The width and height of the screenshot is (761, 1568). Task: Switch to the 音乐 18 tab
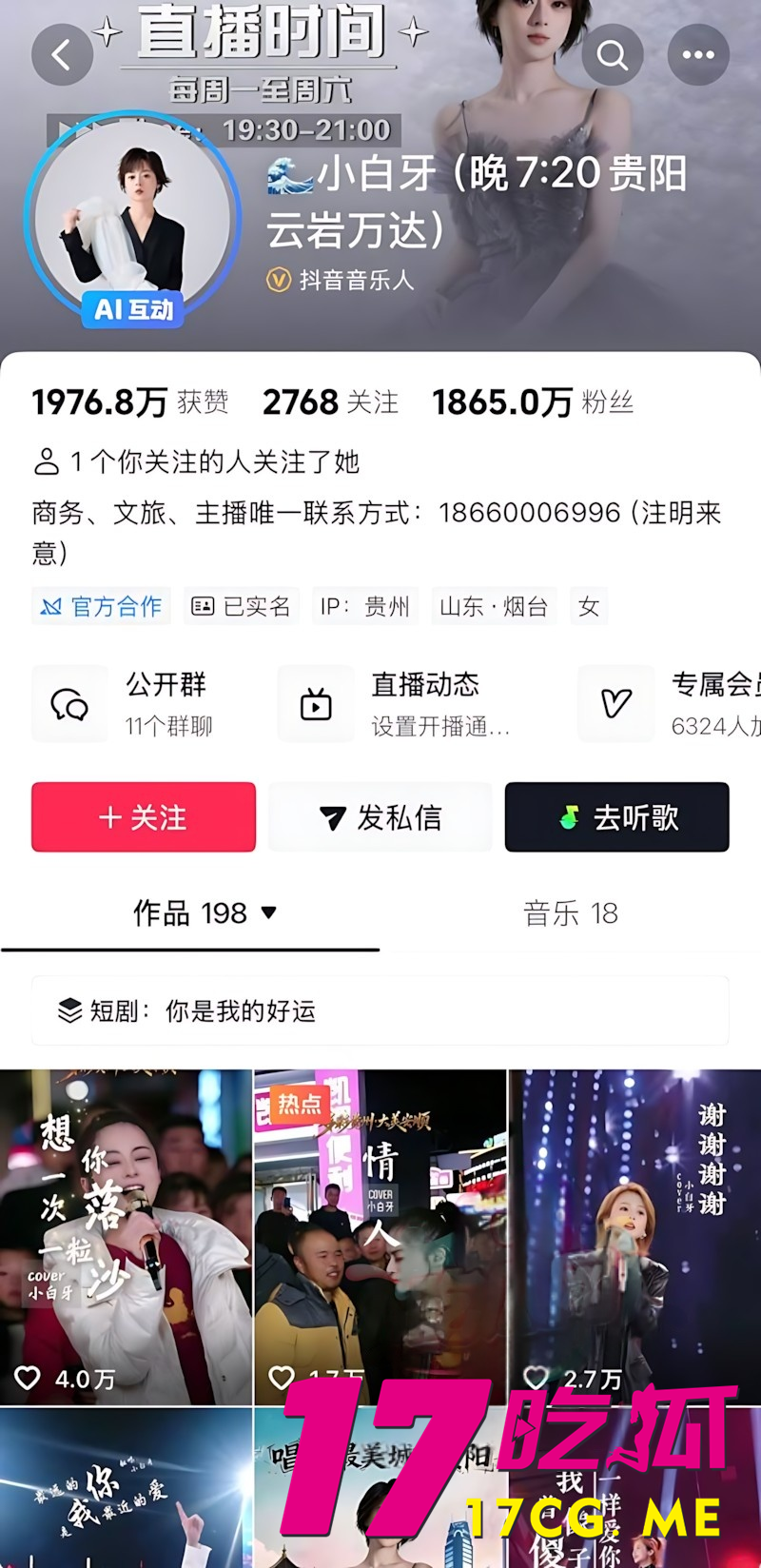pyautogui.click(x=571, y=913)
